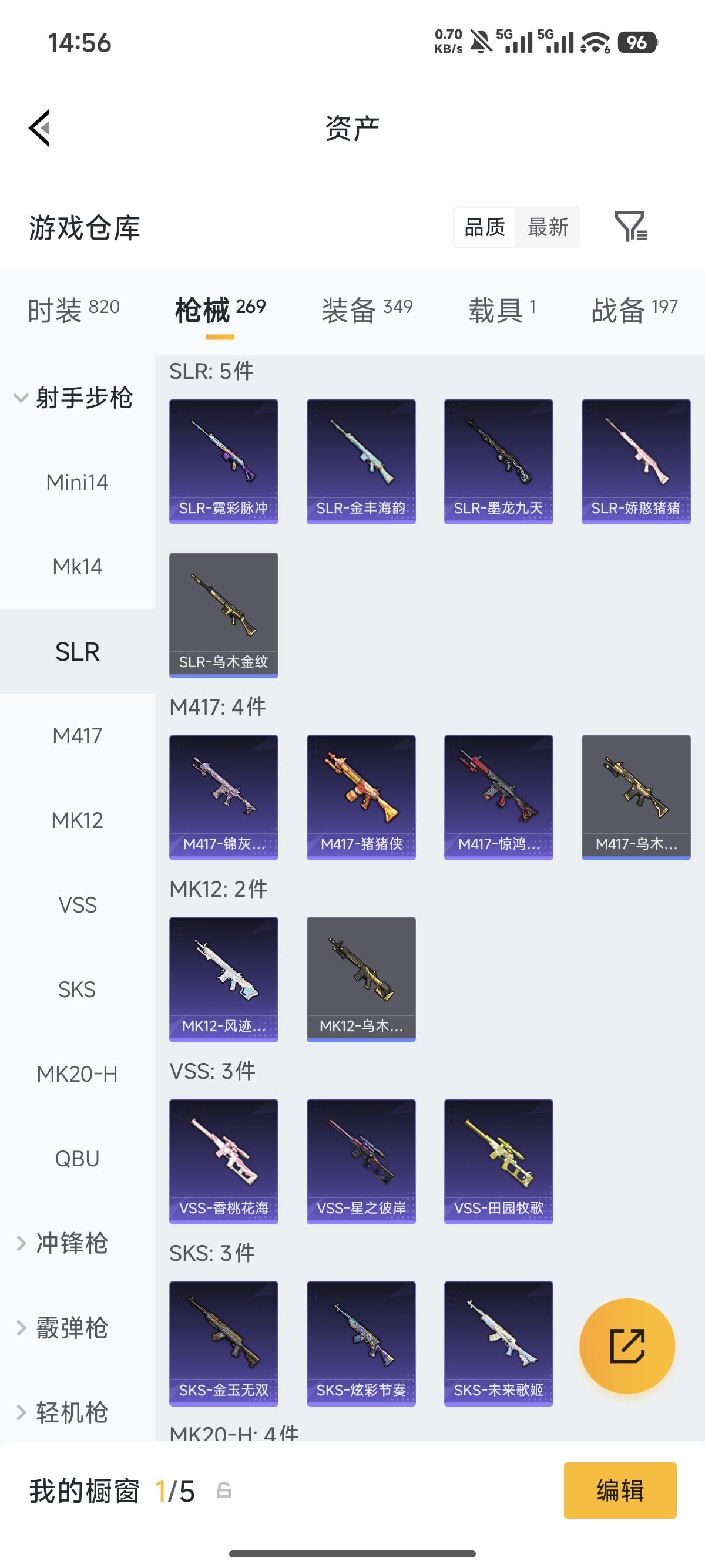Screen dimensions: 705x1568
Task: Open the SKS-未来歌姬 item
Action: coord(499,1344)
